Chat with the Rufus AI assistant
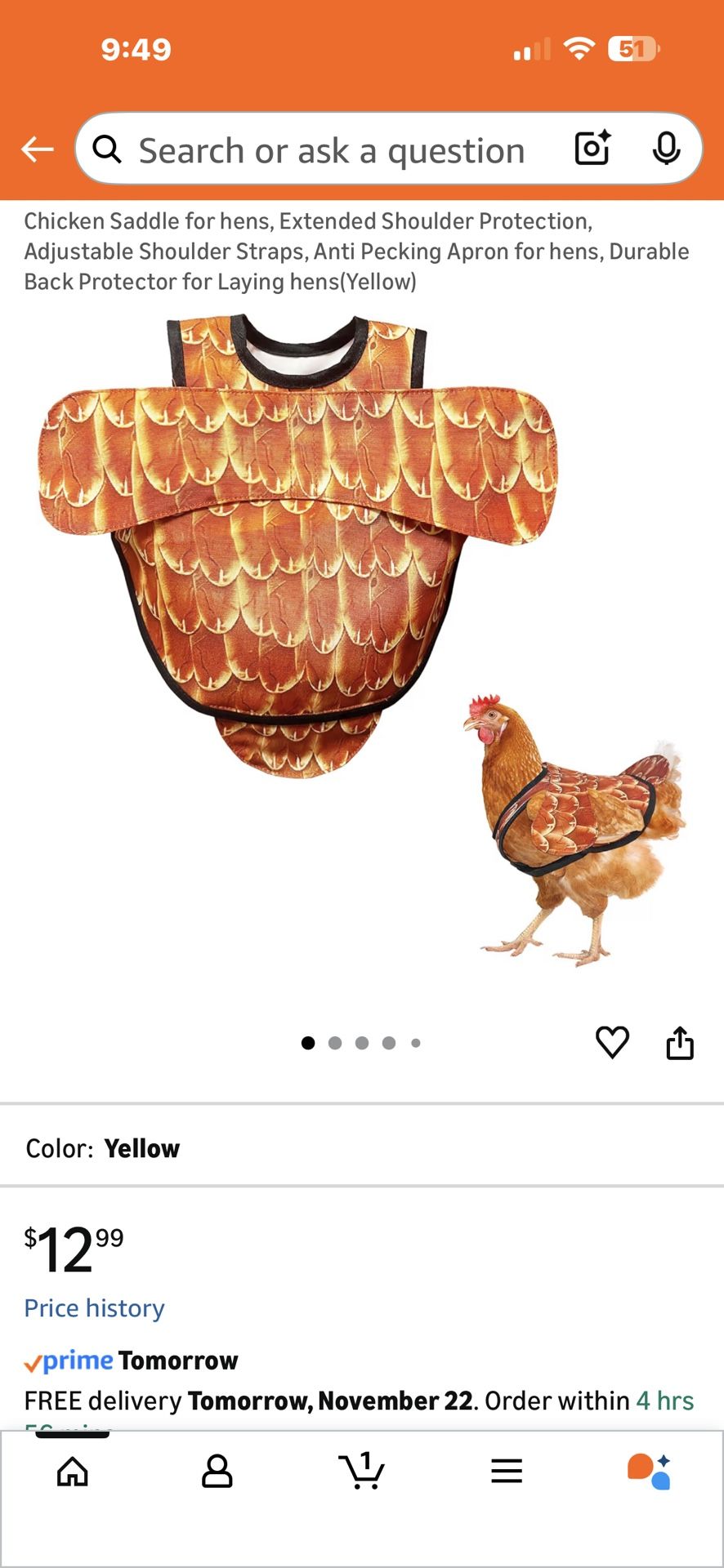Image resolution: width=724 pixels, height=1568 pixels. coord(650,1472)
